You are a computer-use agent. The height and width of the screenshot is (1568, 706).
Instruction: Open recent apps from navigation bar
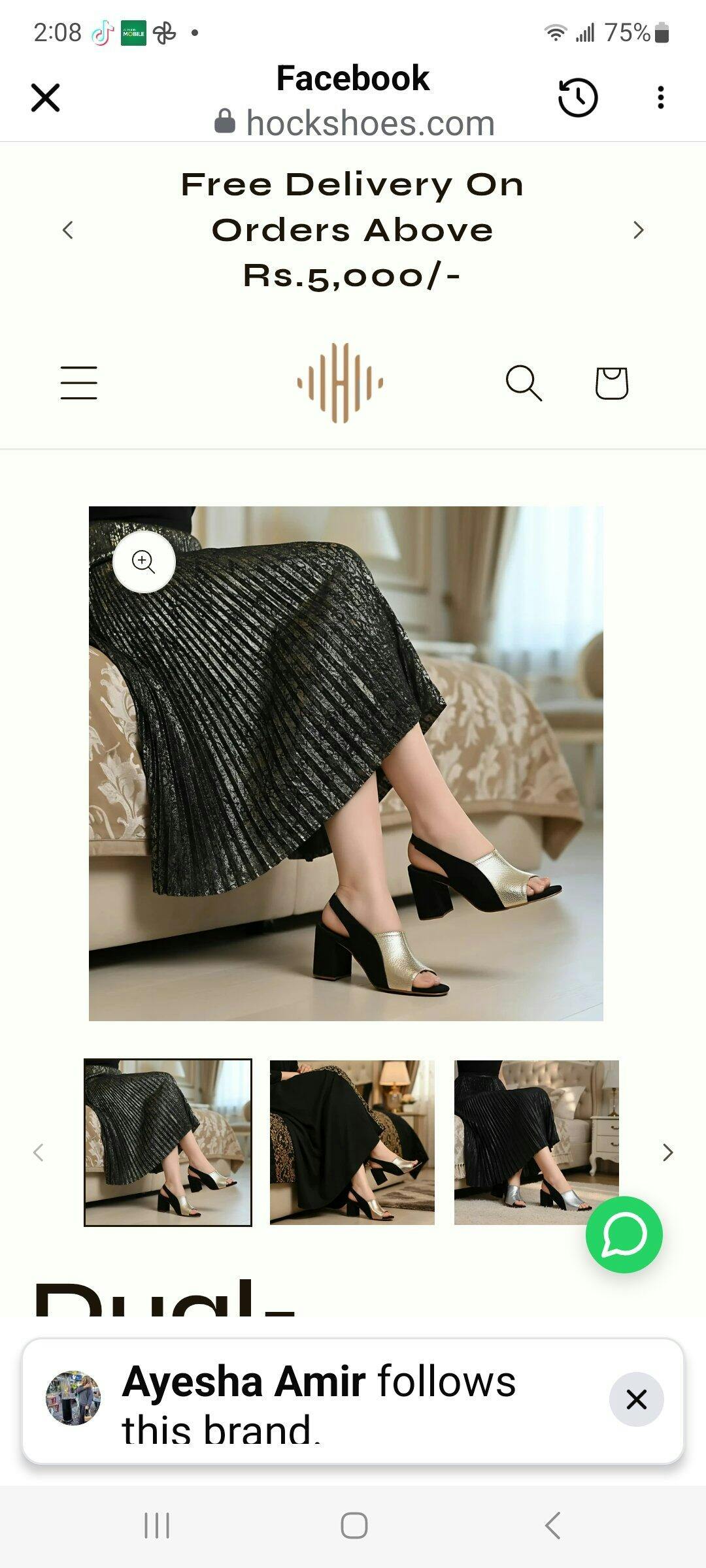point(157,1526)
